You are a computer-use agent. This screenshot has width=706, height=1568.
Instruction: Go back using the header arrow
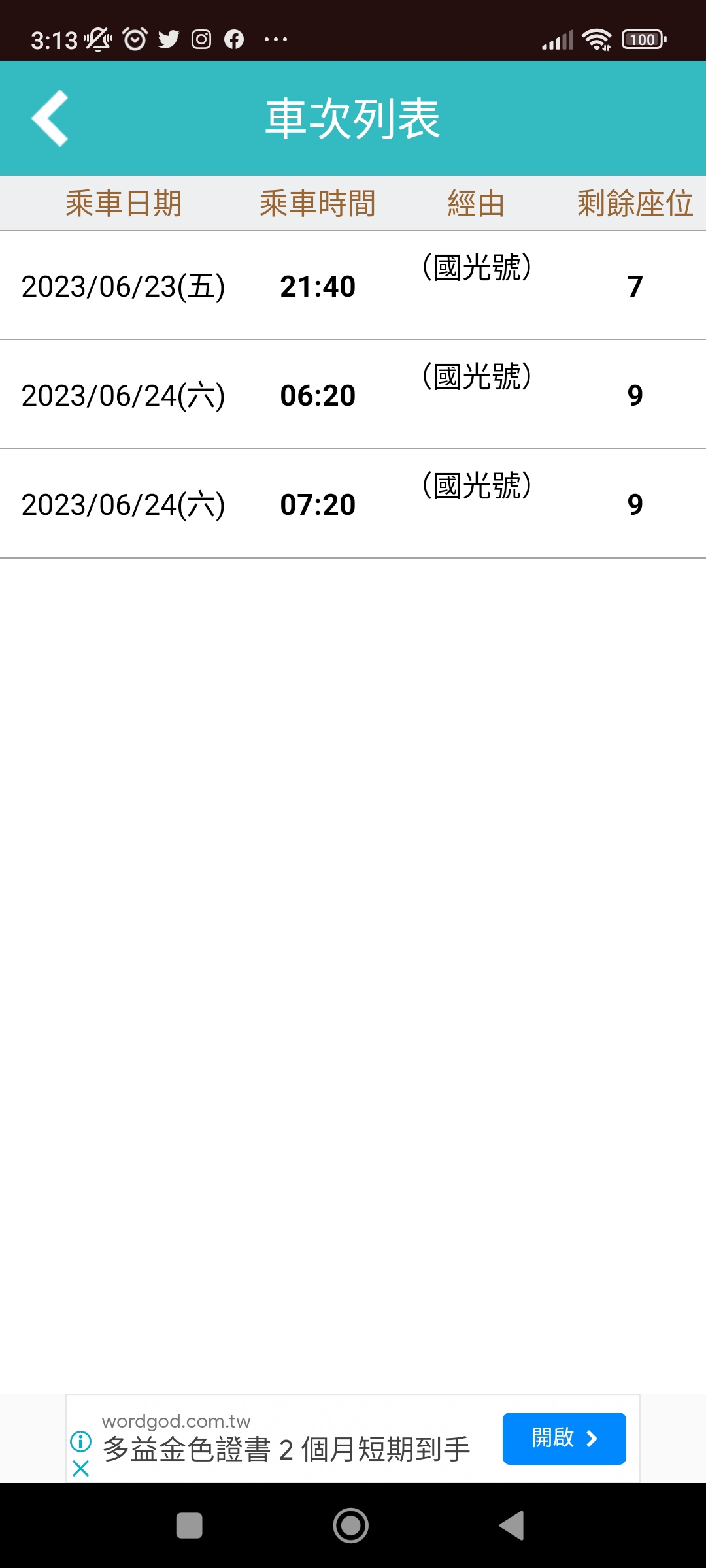[x=50, y=118]
